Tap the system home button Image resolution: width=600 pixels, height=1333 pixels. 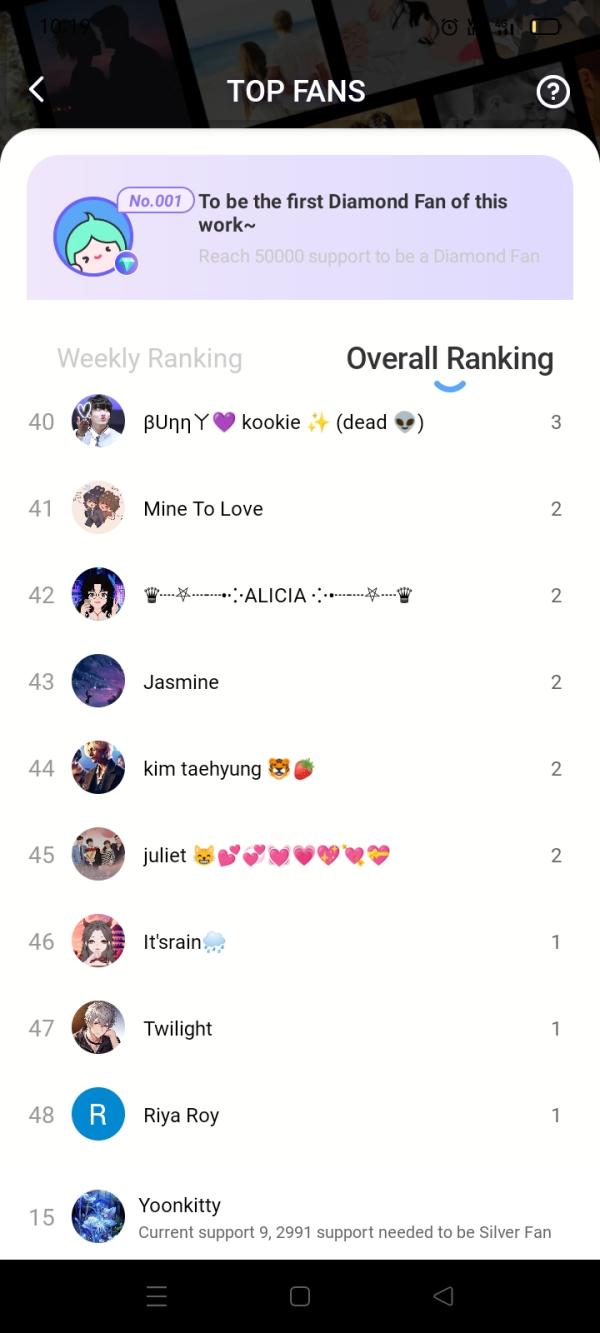click(x=299, y=1297)
